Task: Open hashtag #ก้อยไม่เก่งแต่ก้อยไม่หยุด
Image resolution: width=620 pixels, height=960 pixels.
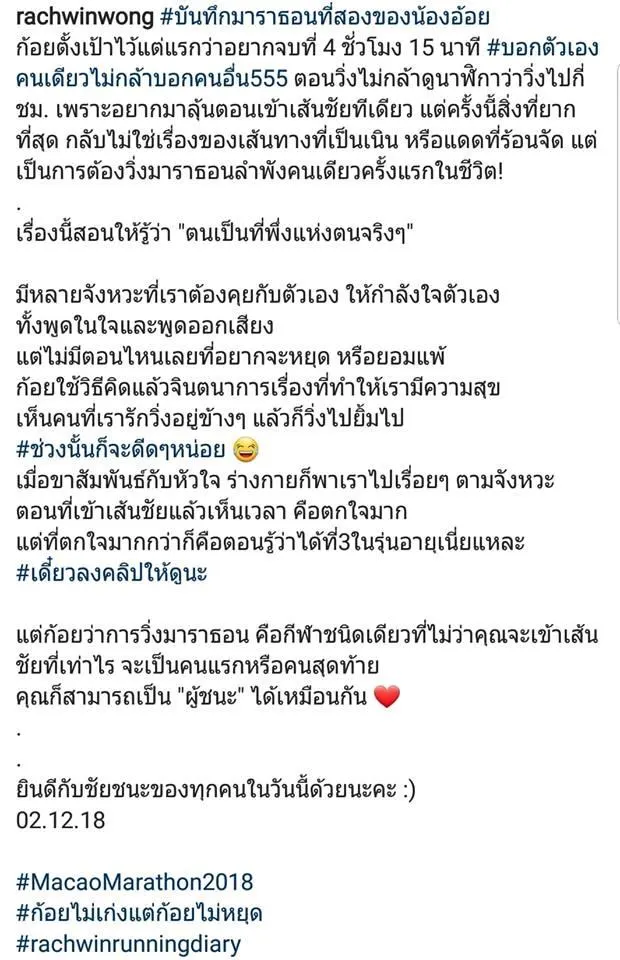Action: 138,912
